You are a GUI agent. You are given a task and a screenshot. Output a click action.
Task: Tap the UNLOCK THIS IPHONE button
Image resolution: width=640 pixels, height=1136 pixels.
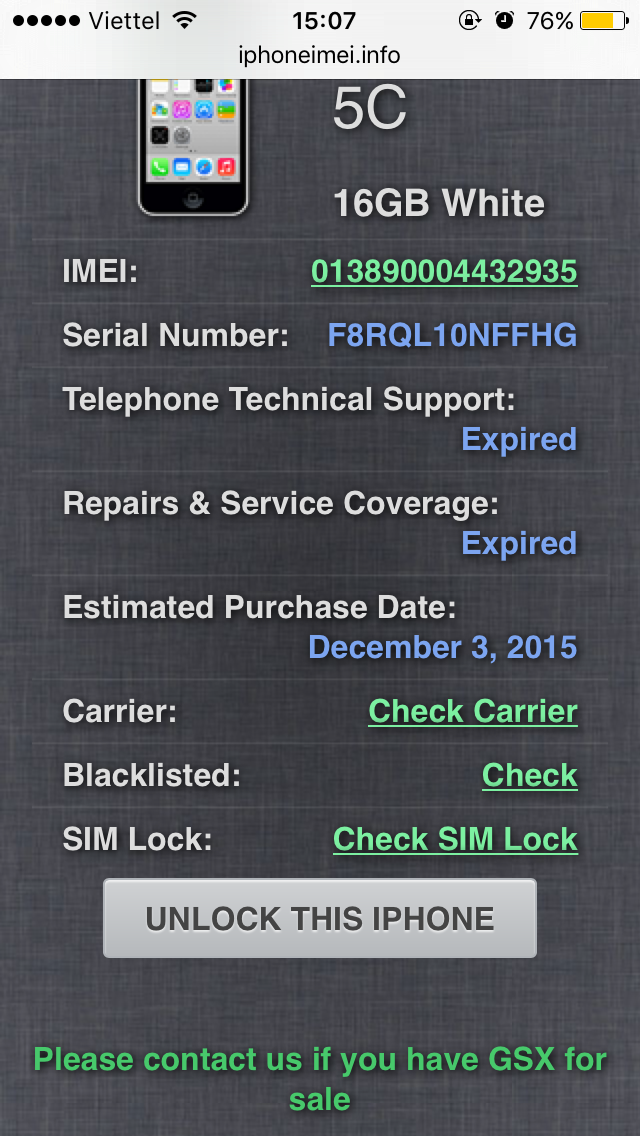[320, 919]
